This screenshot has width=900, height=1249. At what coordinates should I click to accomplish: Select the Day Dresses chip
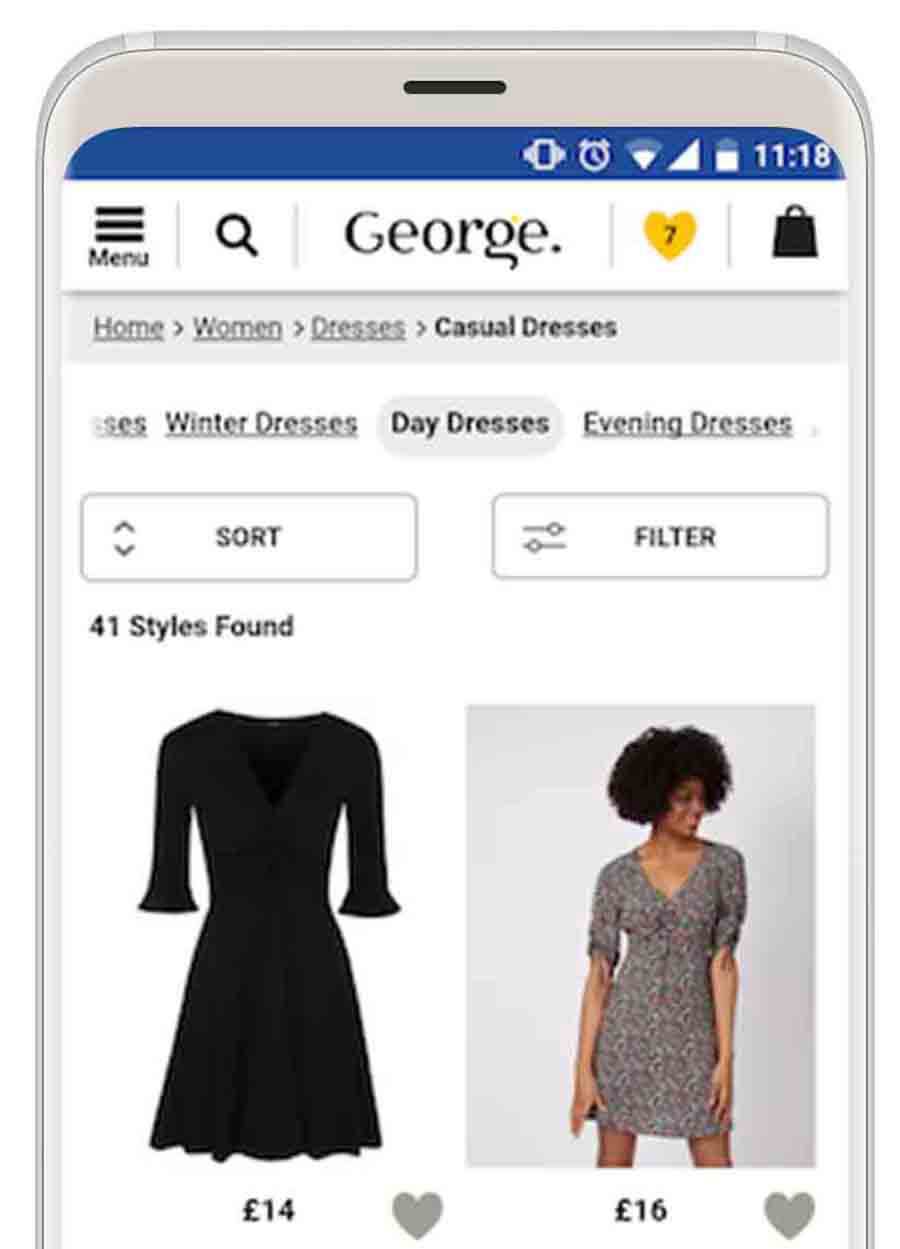(470, 424)
